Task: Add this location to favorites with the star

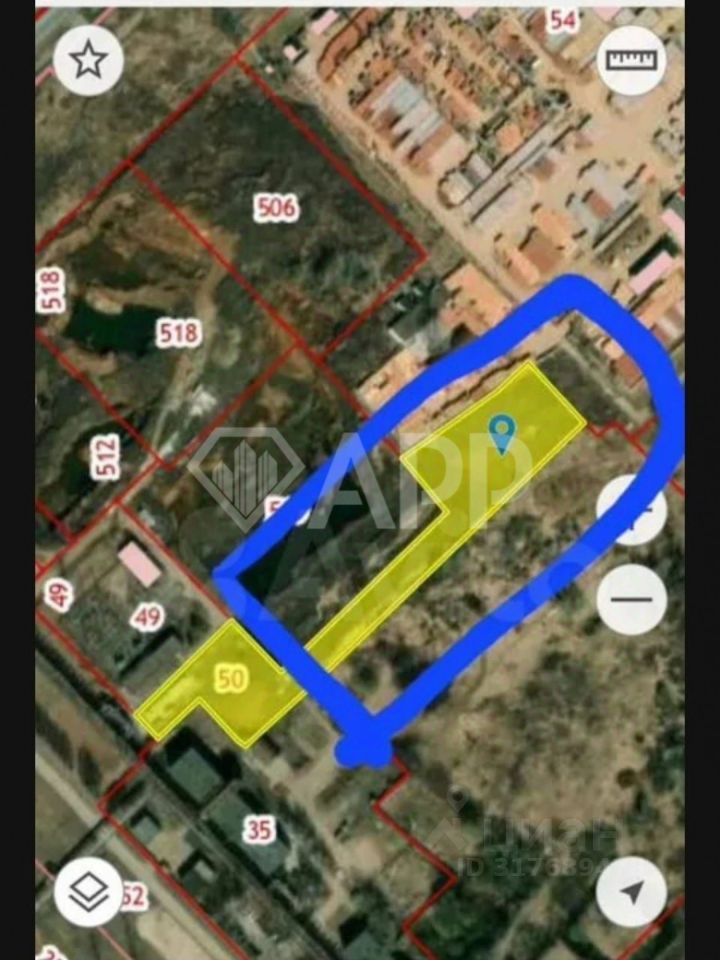Action: [88, 60]
